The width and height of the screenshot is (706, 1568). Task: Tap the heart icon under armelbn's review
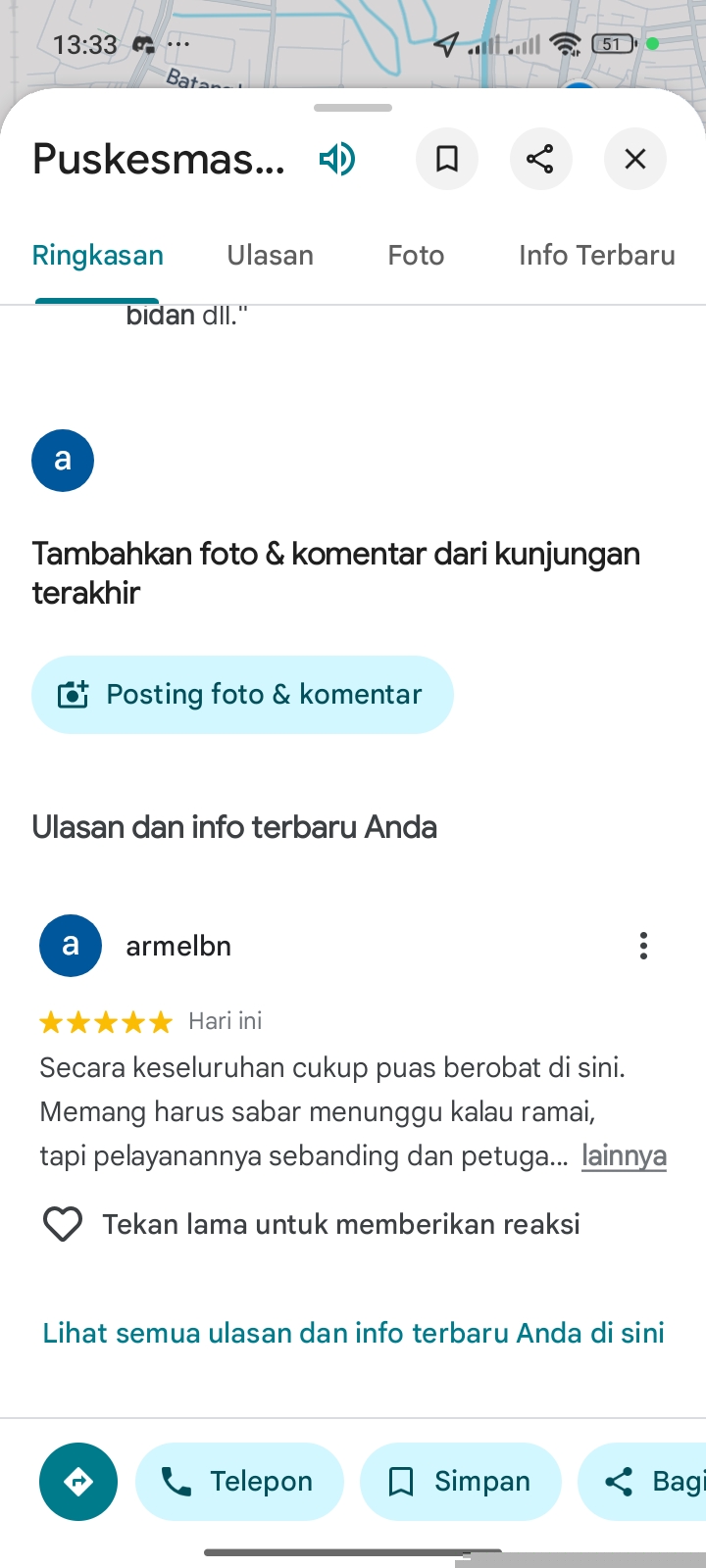pos(63,1224)
